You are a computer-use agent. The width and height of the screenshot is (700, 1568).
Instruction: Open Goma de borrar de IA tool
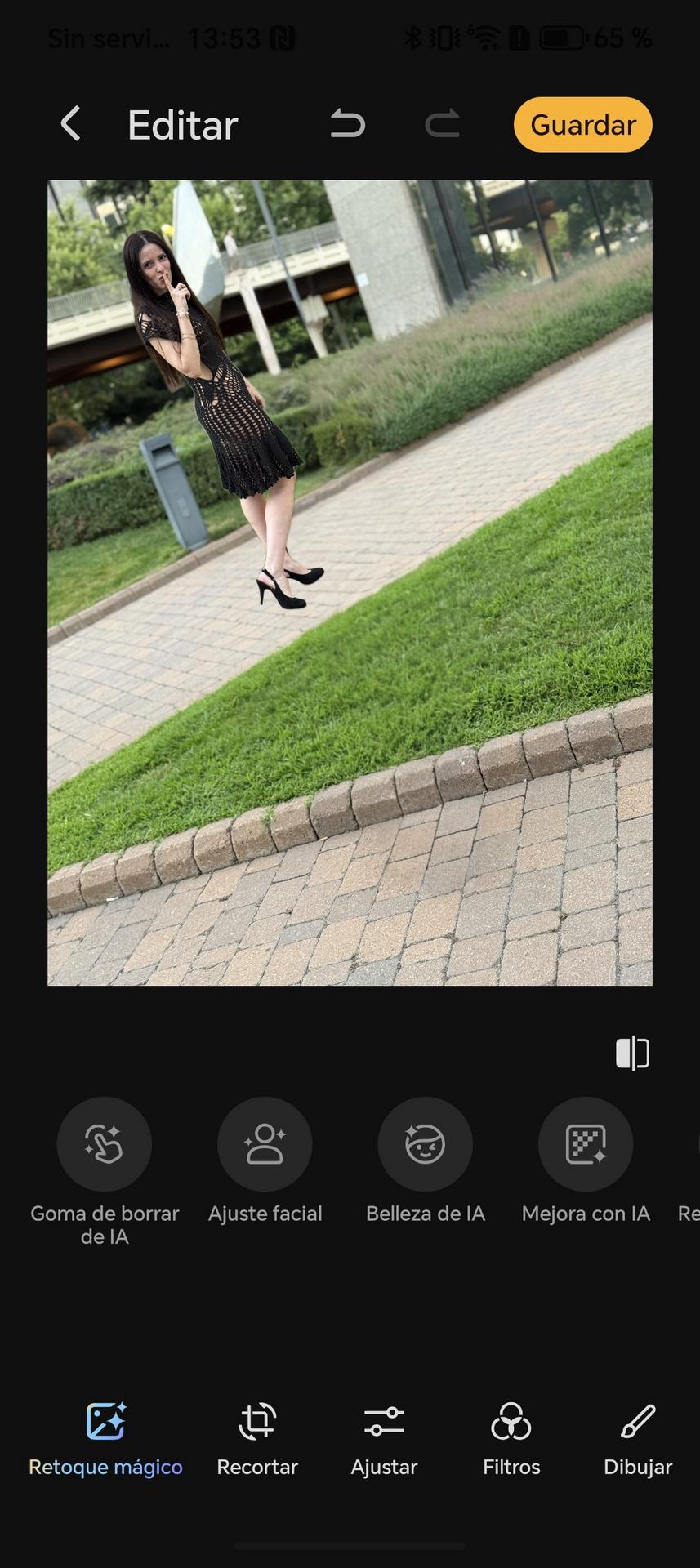coord(105,1143)
